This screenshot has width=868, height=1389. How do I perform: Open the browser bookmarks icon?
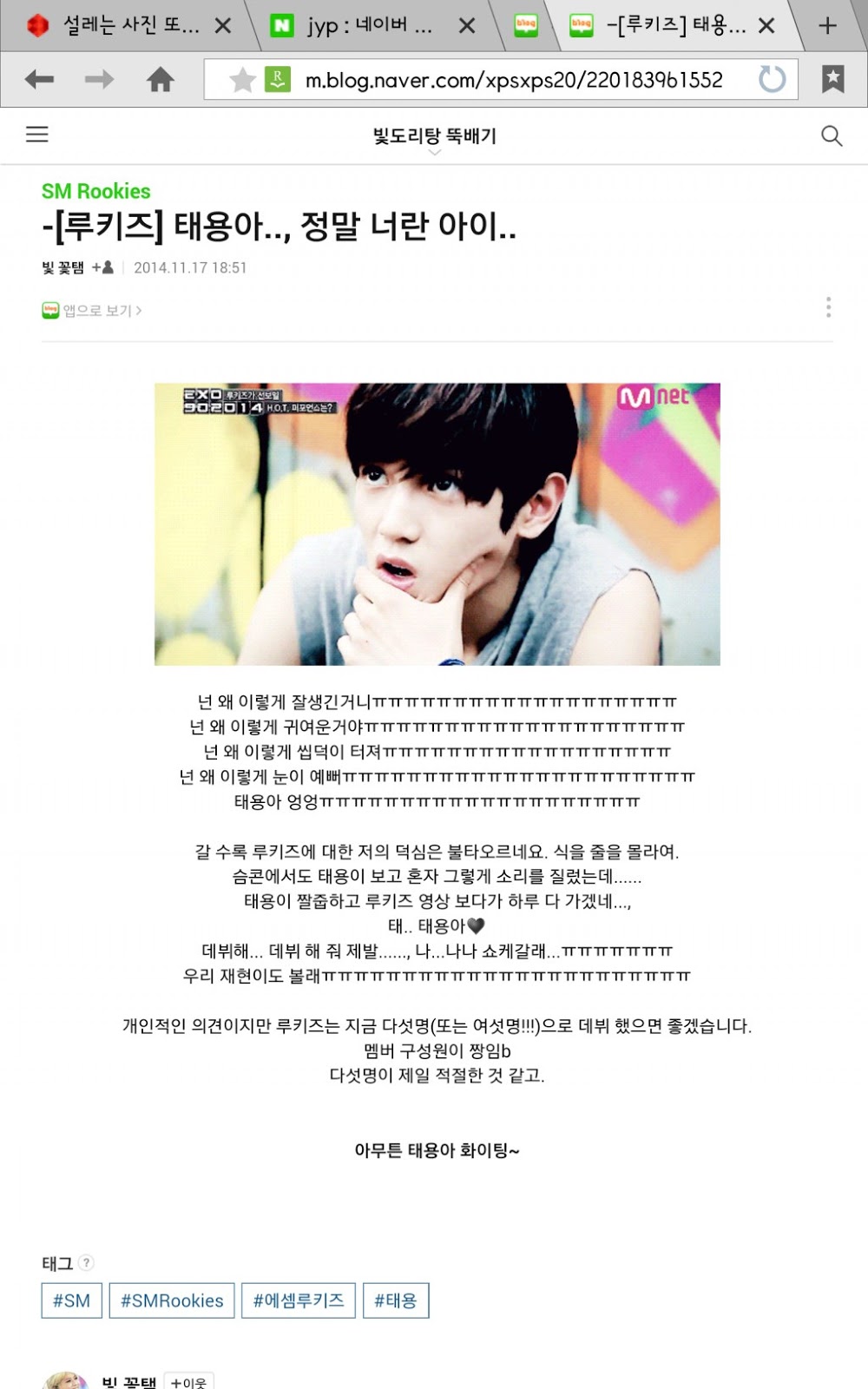tap(832, 80)
